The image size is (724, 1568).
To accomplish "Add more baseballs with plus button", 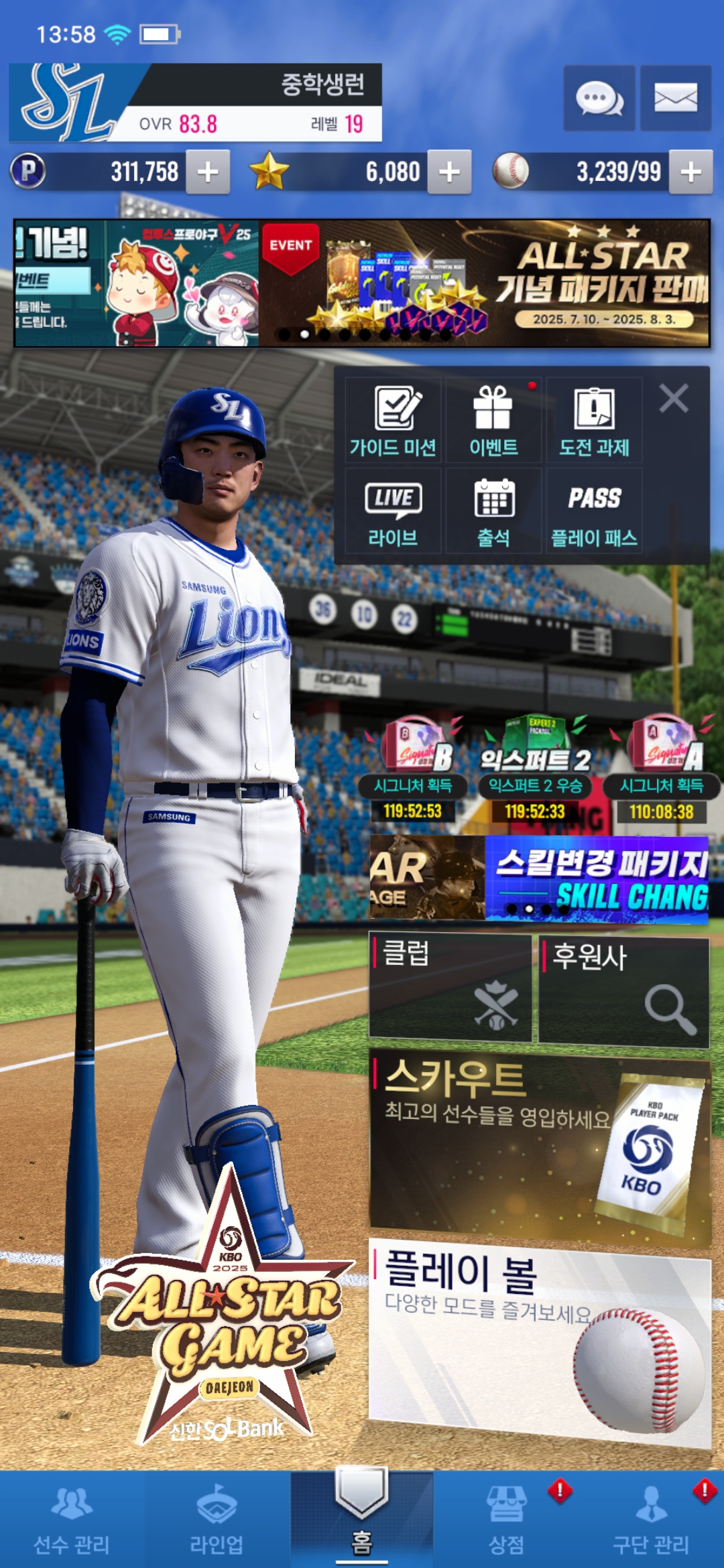I will (690, 172).
